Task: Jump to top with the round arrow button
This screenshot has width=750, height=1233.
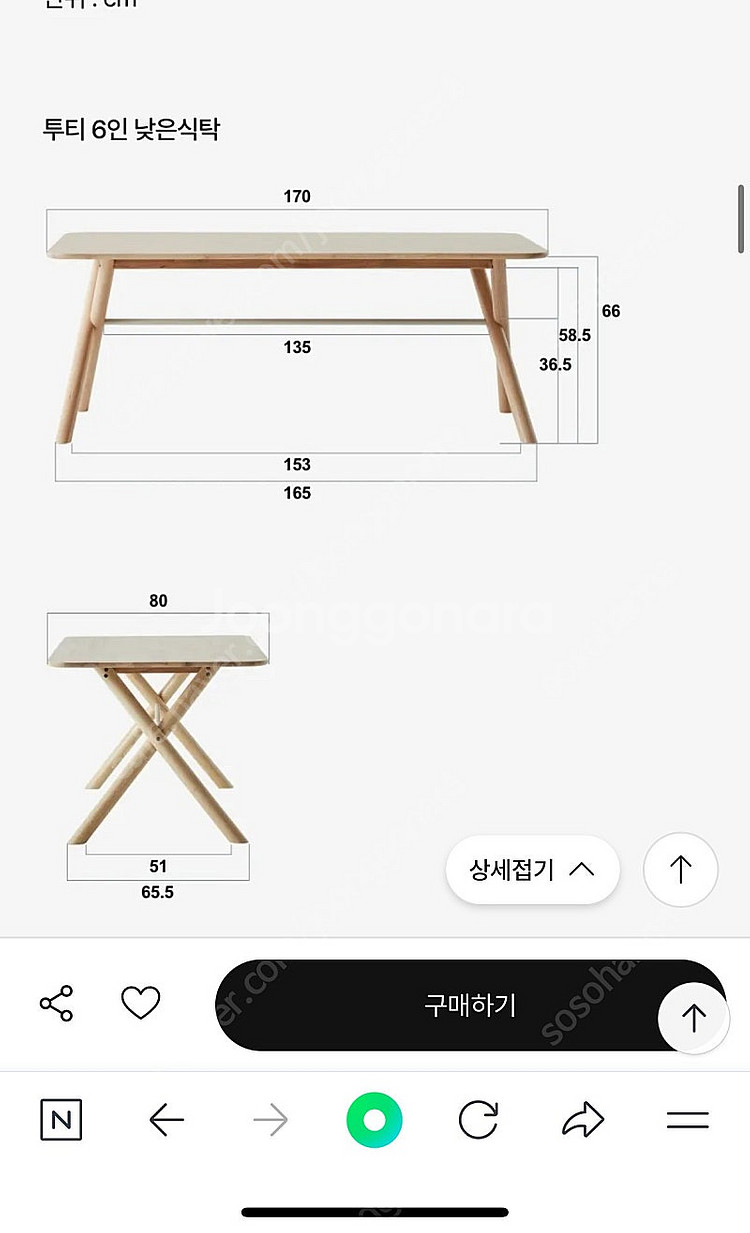Action: [x=680, y=869]
